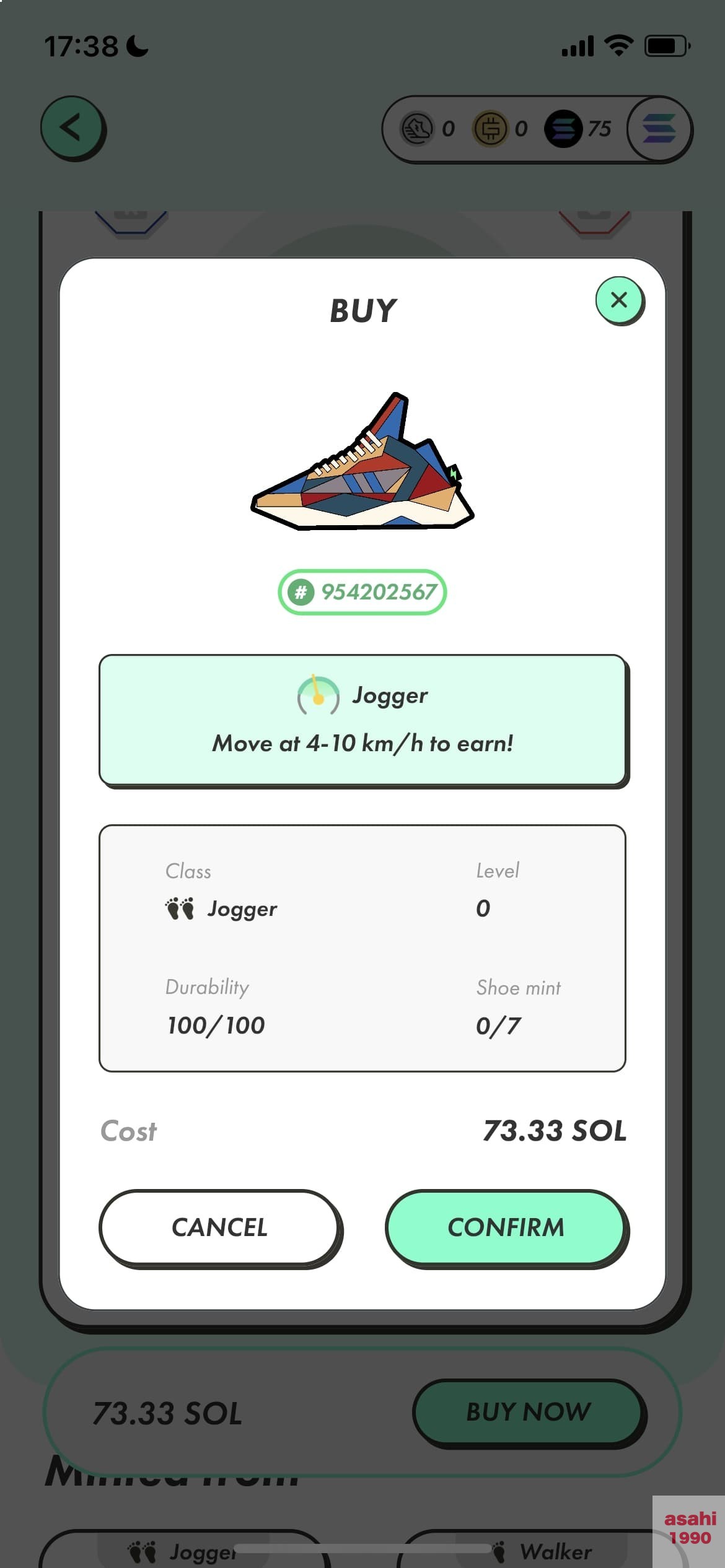Tap the BUY NOW button
725x1568 pixels.
tap(529, 1412)
